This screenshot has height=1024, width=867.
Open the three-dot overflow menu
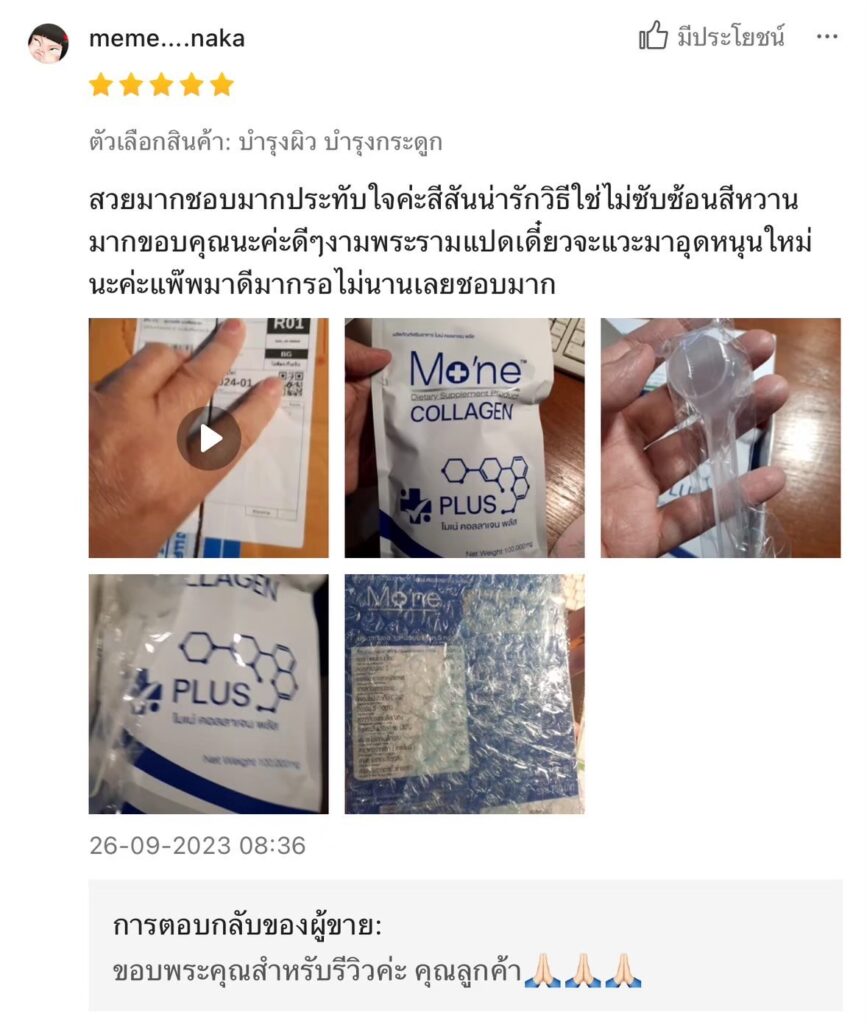(826, 38)
